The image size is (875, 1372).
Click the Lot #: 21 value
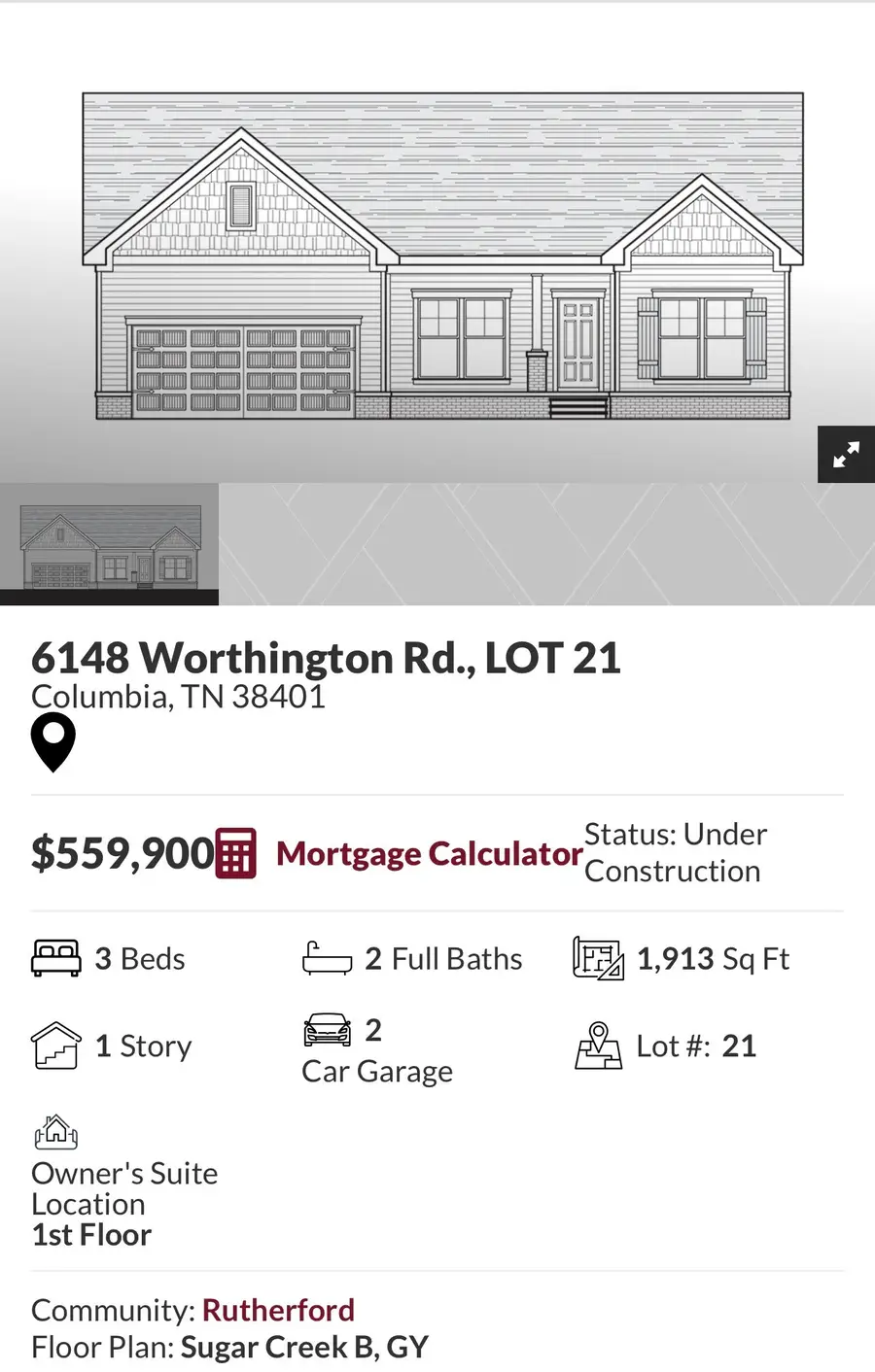[696, 1046]
